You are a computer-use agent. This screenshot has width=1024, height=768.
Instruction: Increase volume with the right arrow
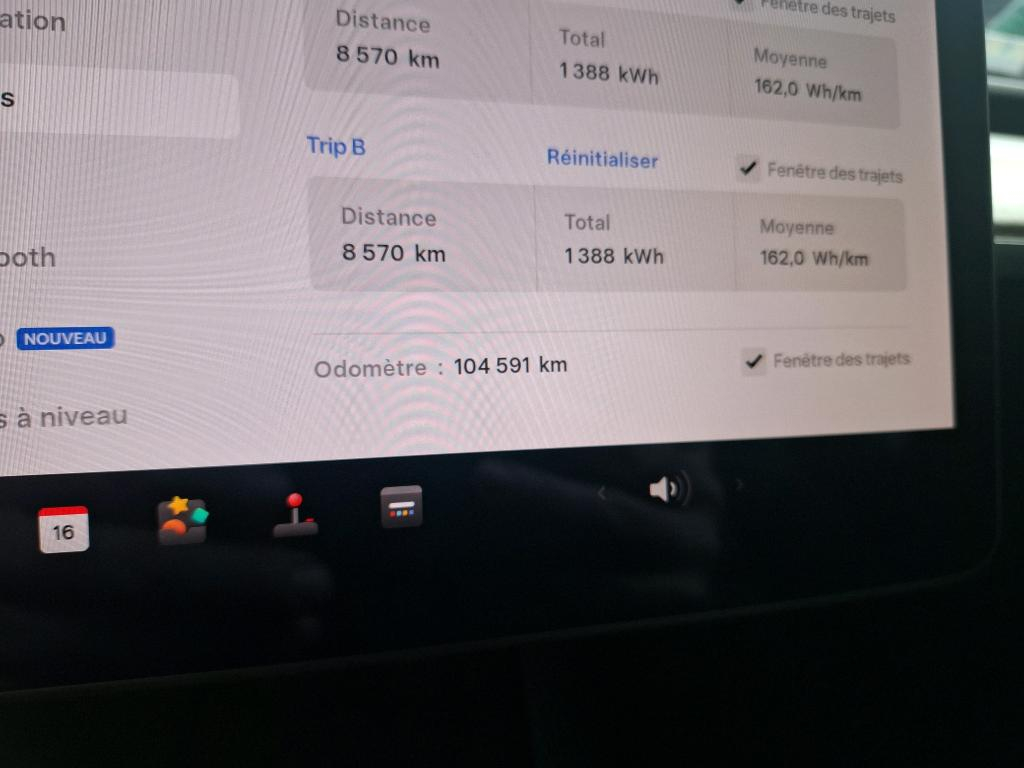740,485
